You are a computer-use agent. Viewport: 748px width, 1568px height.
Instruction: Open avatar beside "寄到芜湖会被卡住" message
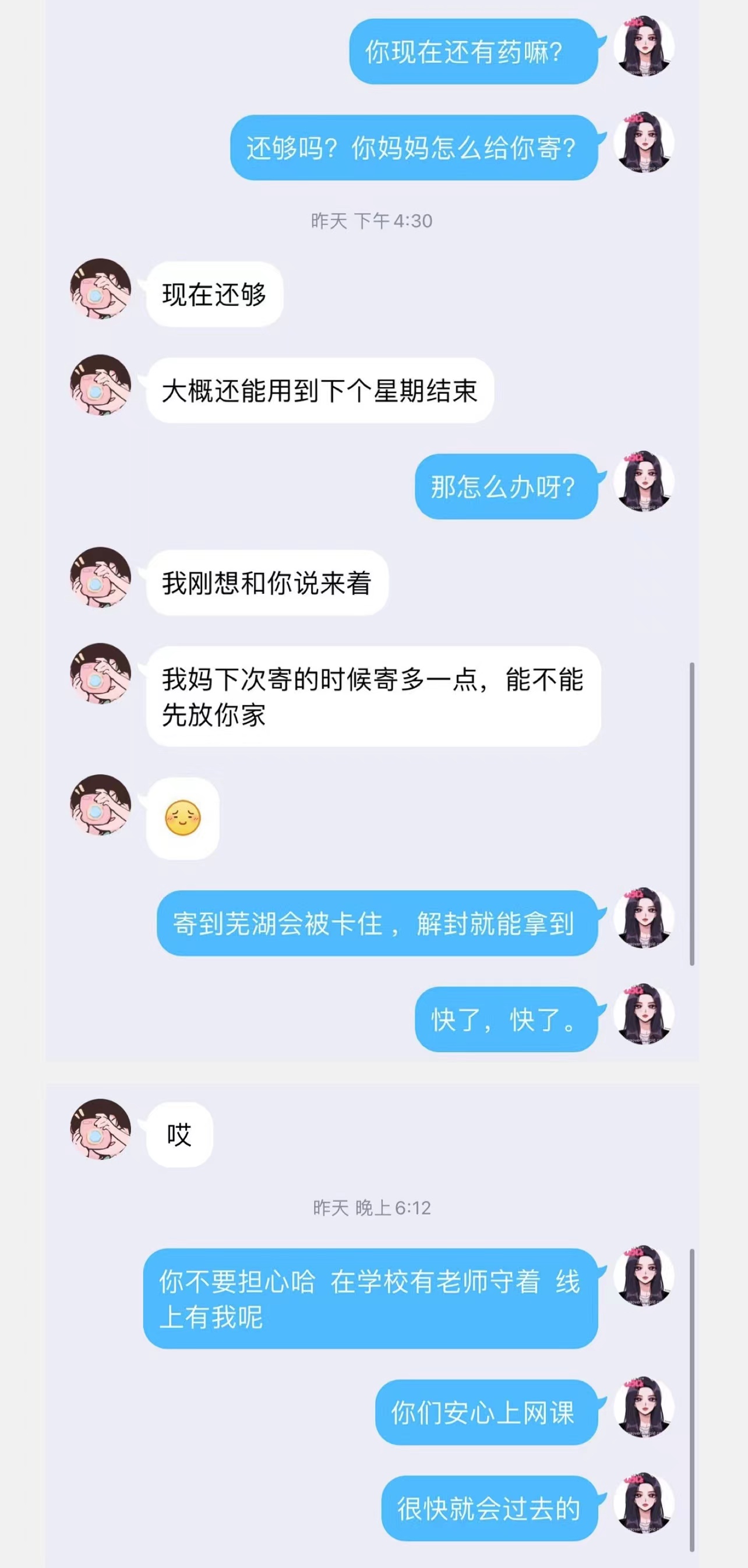click(643, 917)
